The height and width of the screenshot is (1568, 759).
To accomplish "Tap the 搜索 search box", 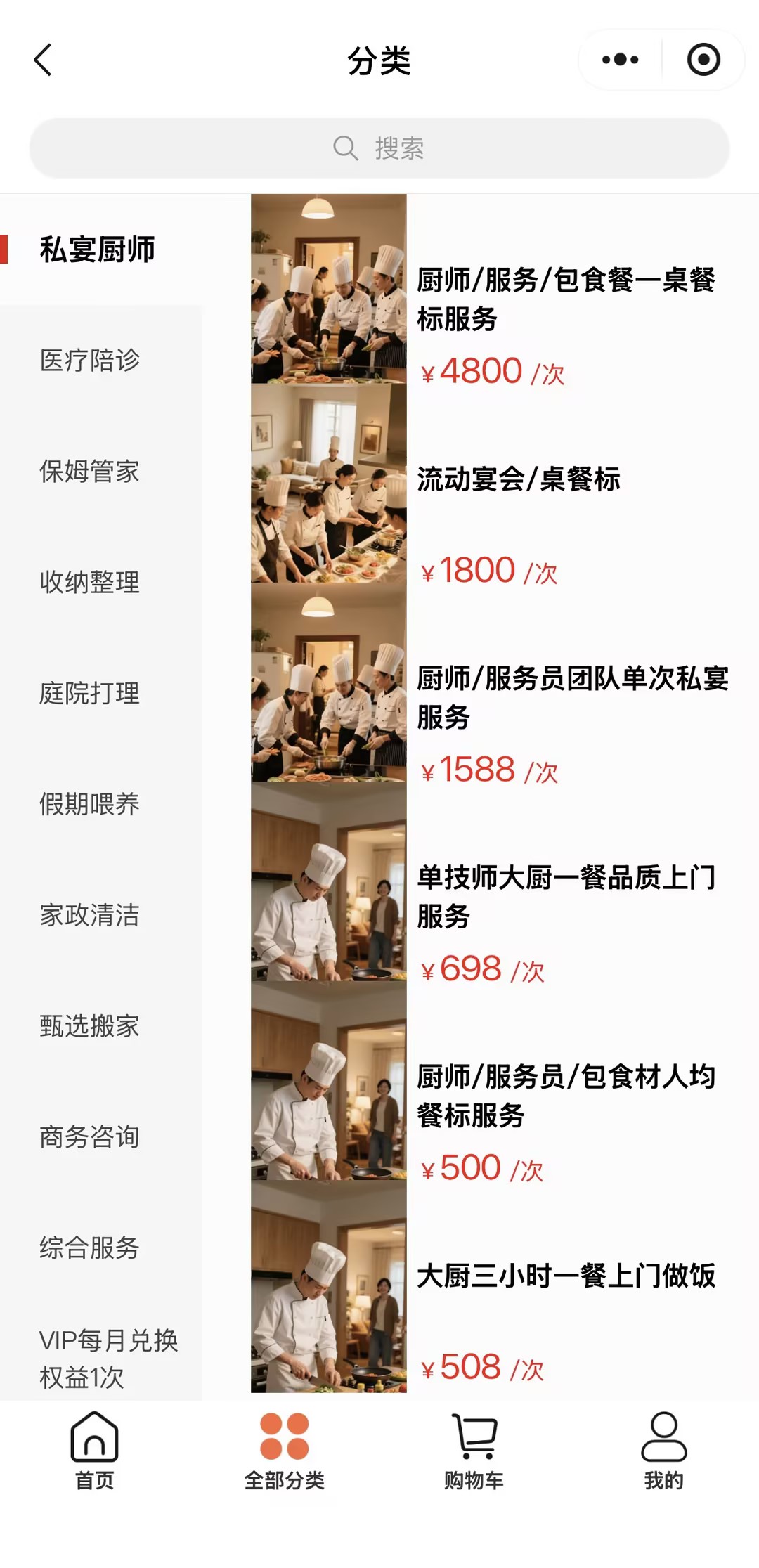I will click(379, 148).
